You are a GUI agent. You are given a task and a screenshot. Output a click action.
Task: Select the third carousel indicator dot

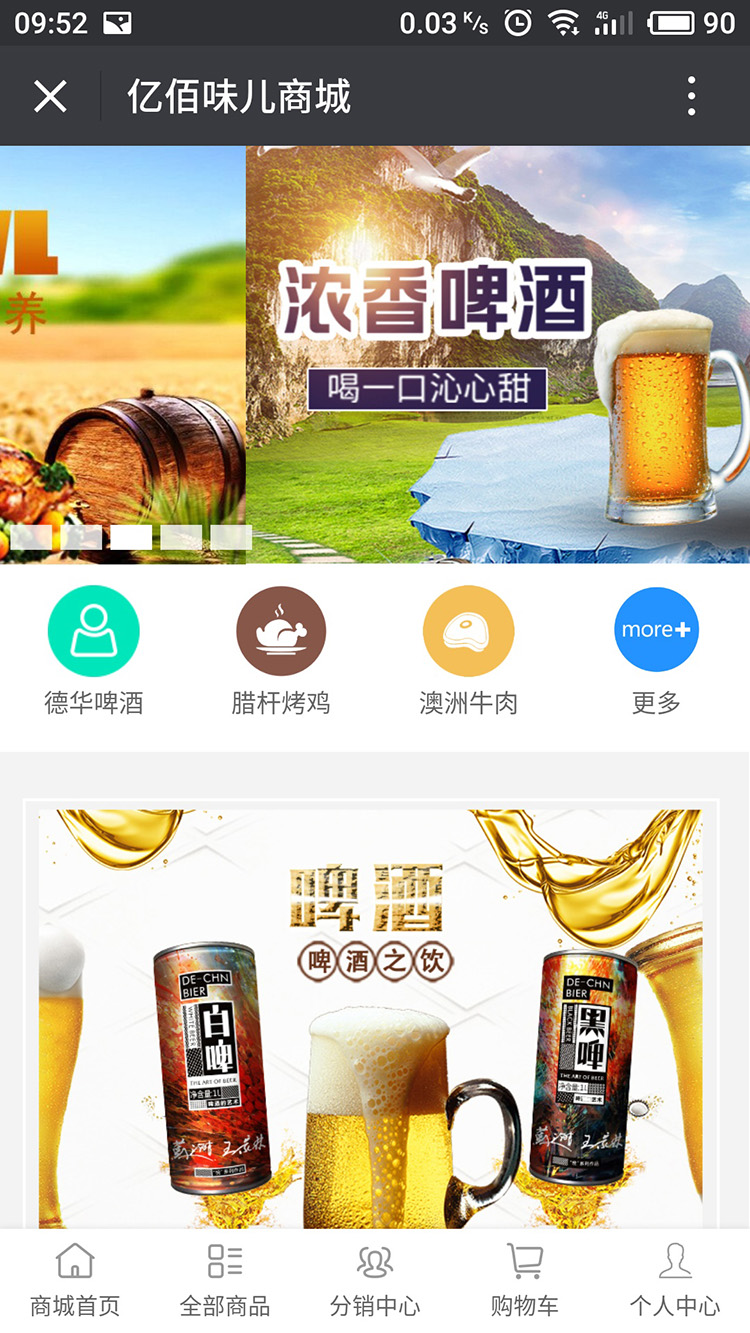(130, 537)
